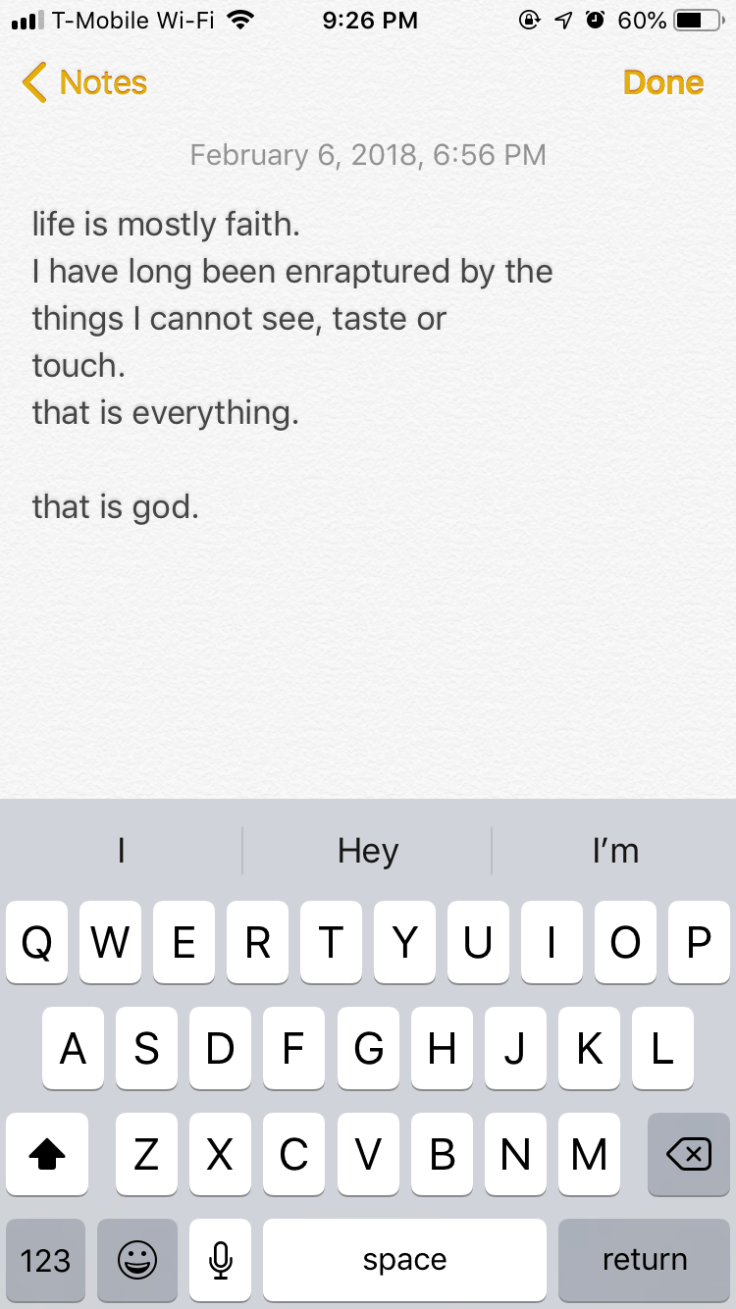Switch to the 123 number keyboard
736x1309 pixels.
[46, 1260]
